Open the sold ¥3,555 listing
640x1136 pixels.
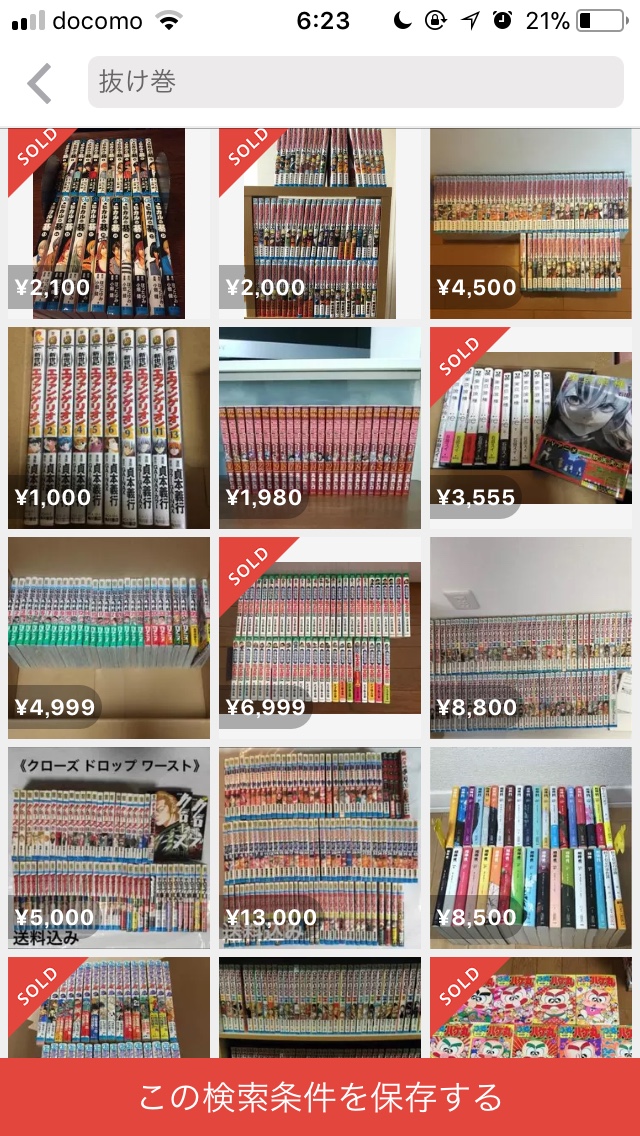tap(531, 427)
